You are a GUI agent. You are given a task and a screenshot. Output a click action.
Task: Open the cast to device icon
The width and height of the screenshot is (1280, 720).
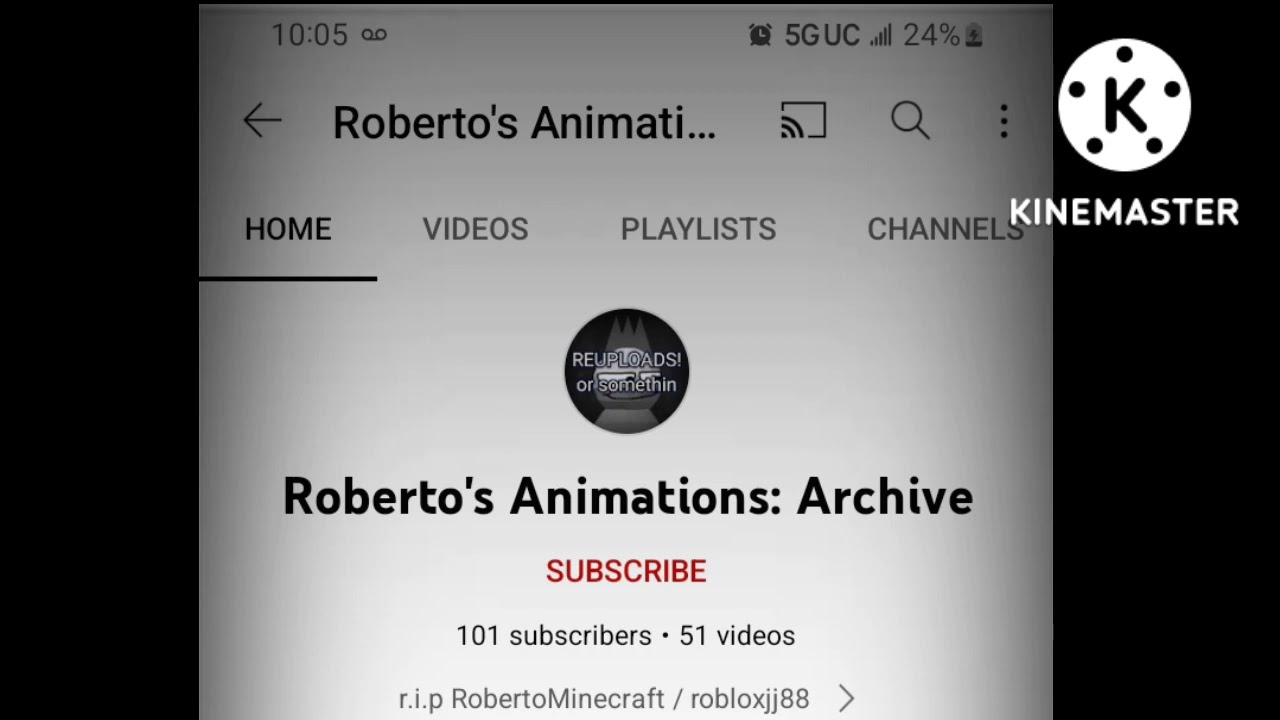click(x=803, y=122)
